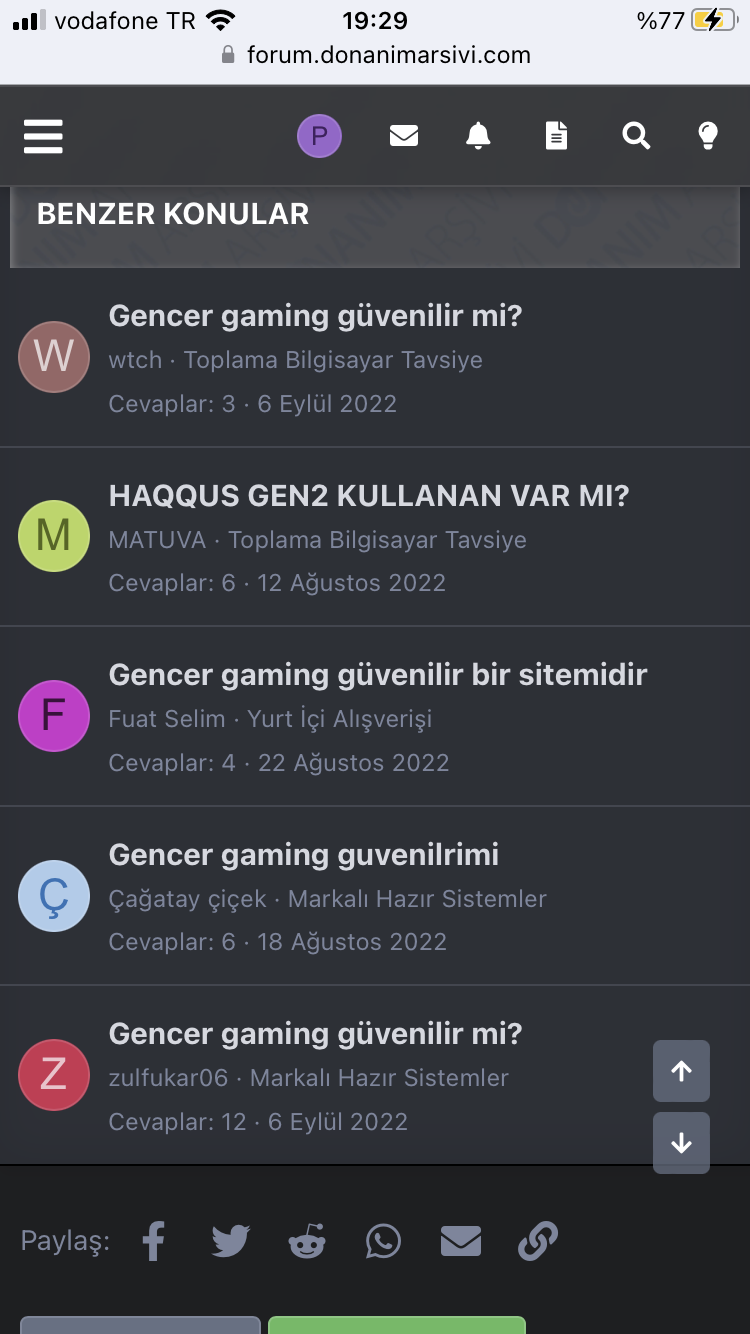This screenshot has width=750, height=1334.
Task: Share this thread by email
Action: tap(460, 1241)
